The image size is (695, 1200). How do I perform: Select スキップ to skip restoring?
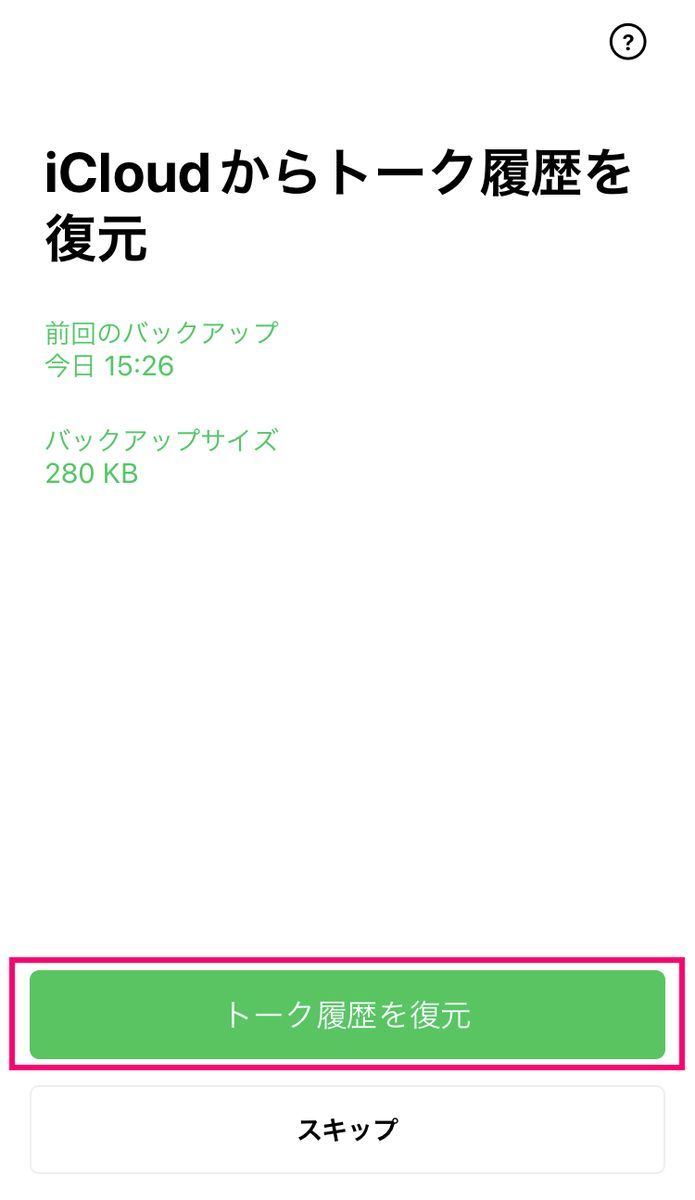(x=347, y=1130)
